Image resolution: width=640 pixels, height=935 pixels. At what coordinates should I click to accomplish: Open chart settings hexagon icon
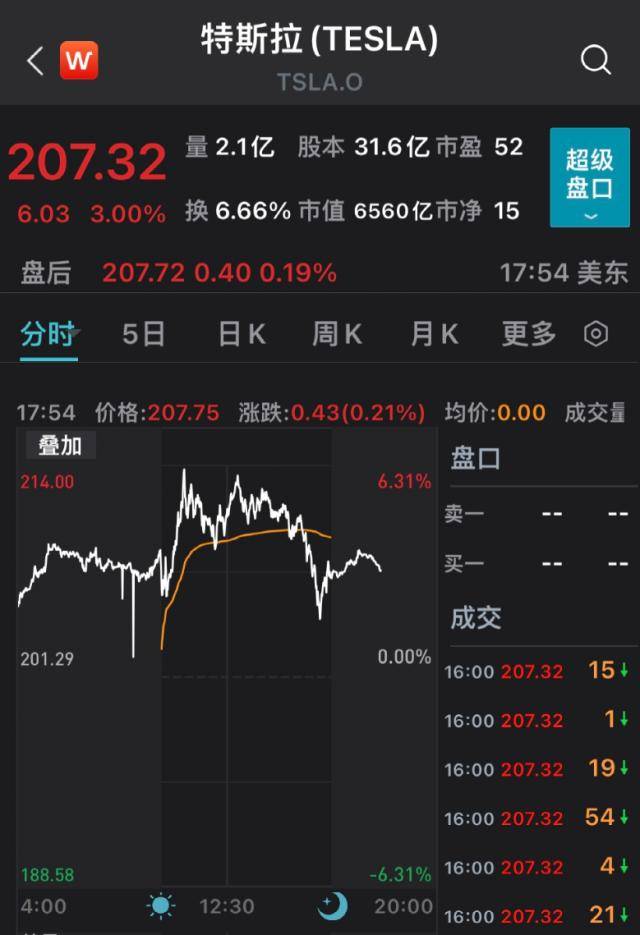pos(596,334)
